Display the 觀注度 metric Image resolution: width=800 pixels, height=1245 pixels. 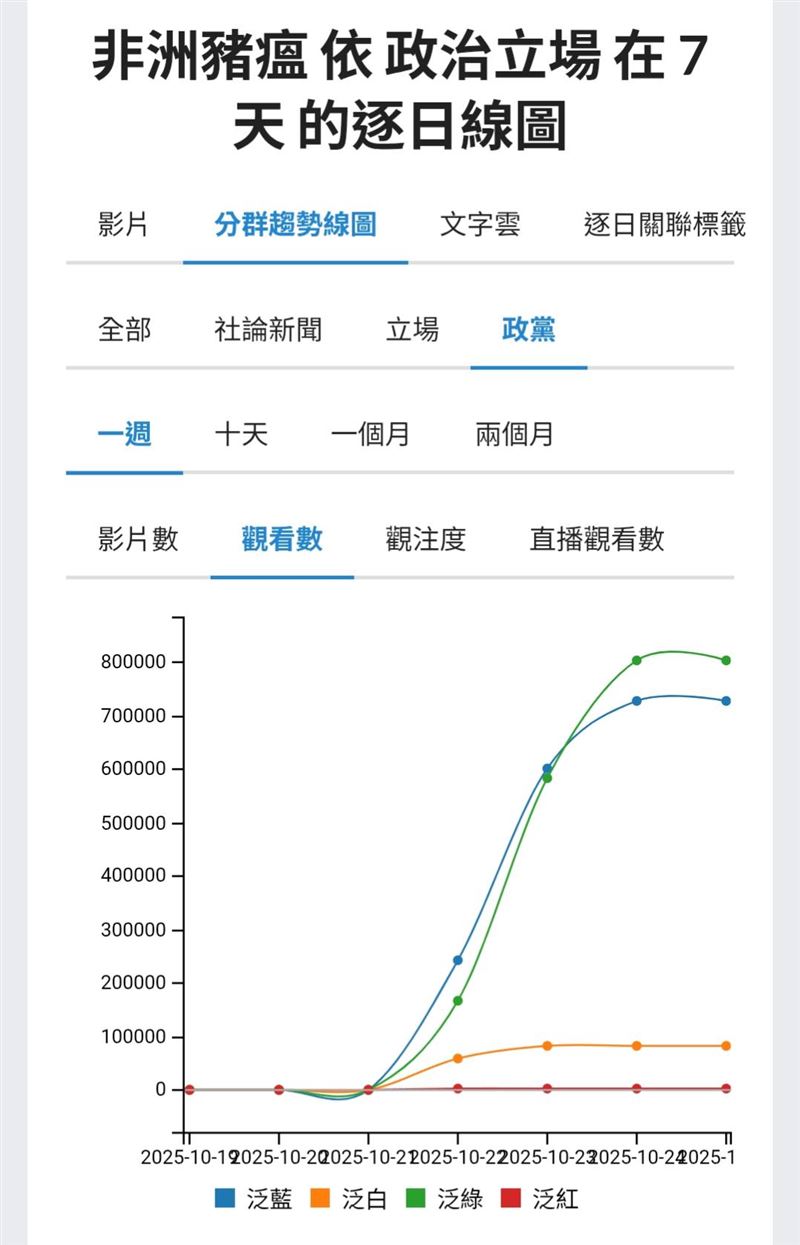coord(425,540)
